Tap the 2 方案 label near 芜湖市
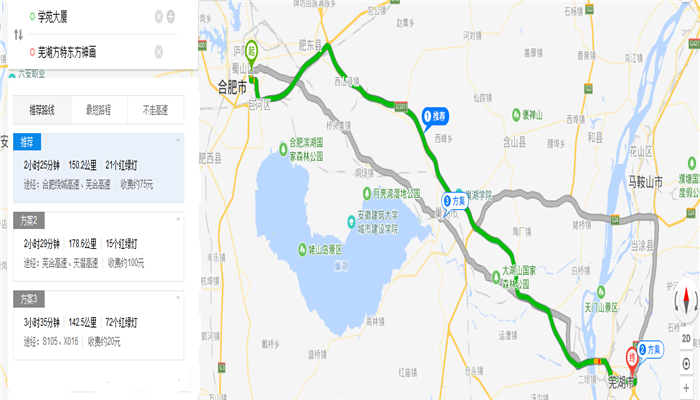The width and height of the screenshot is (700, 400). click(x=648, y=350)
